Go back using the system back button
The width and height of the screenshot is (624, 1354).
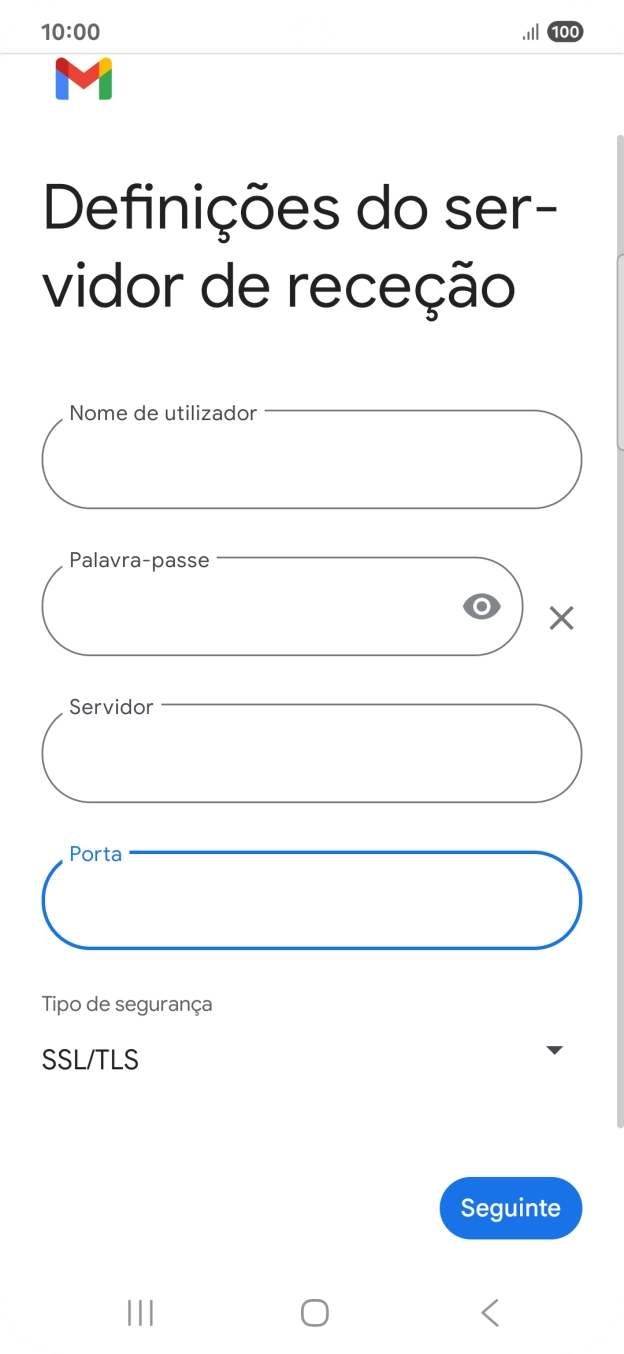(489, 1312)
